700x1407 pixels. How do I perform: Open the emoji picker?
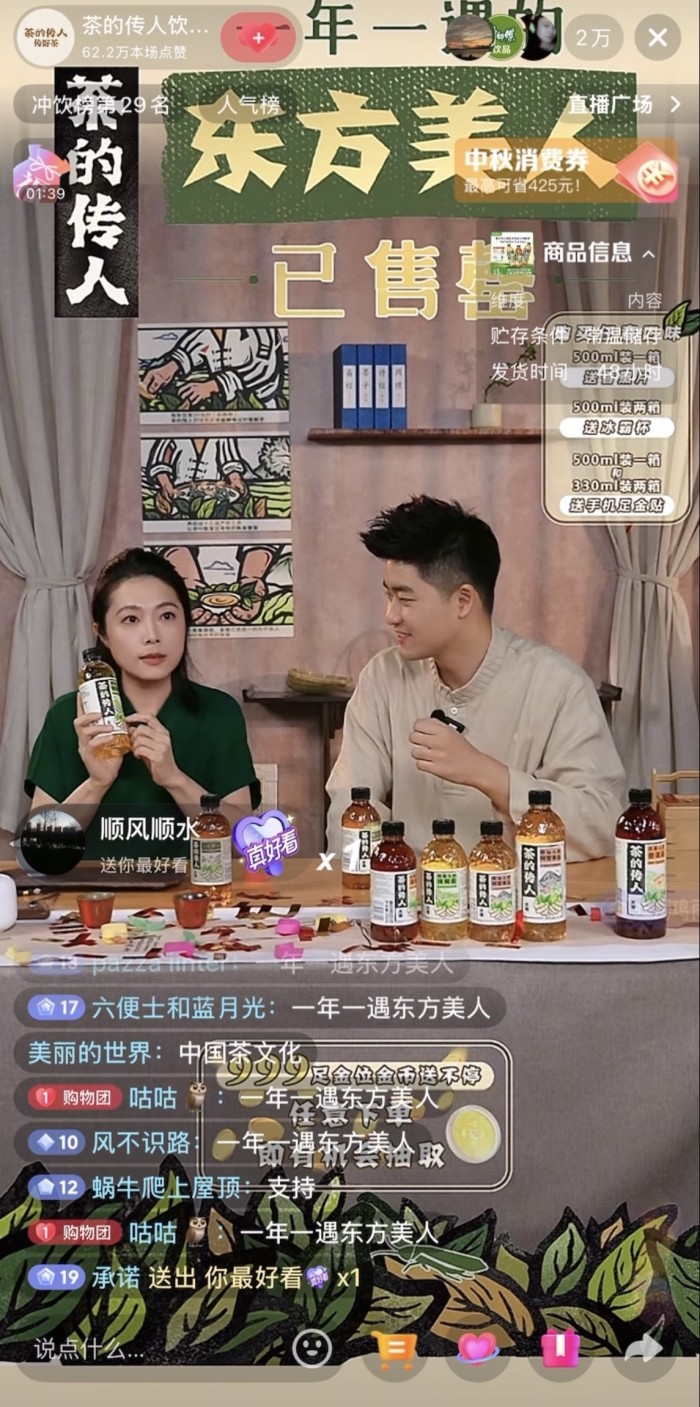click(312, 1348)
